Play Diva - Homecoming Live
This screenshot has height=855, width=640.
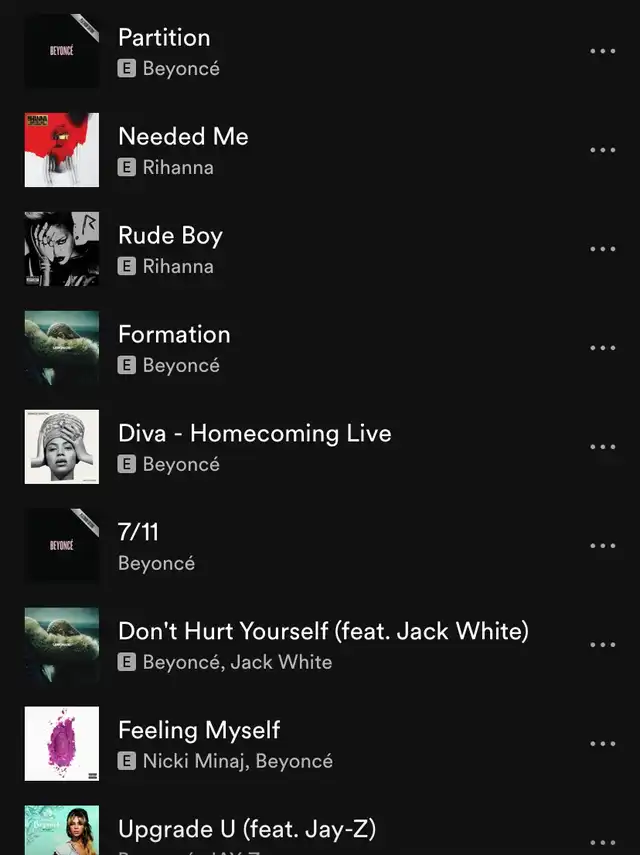[254, 434]
